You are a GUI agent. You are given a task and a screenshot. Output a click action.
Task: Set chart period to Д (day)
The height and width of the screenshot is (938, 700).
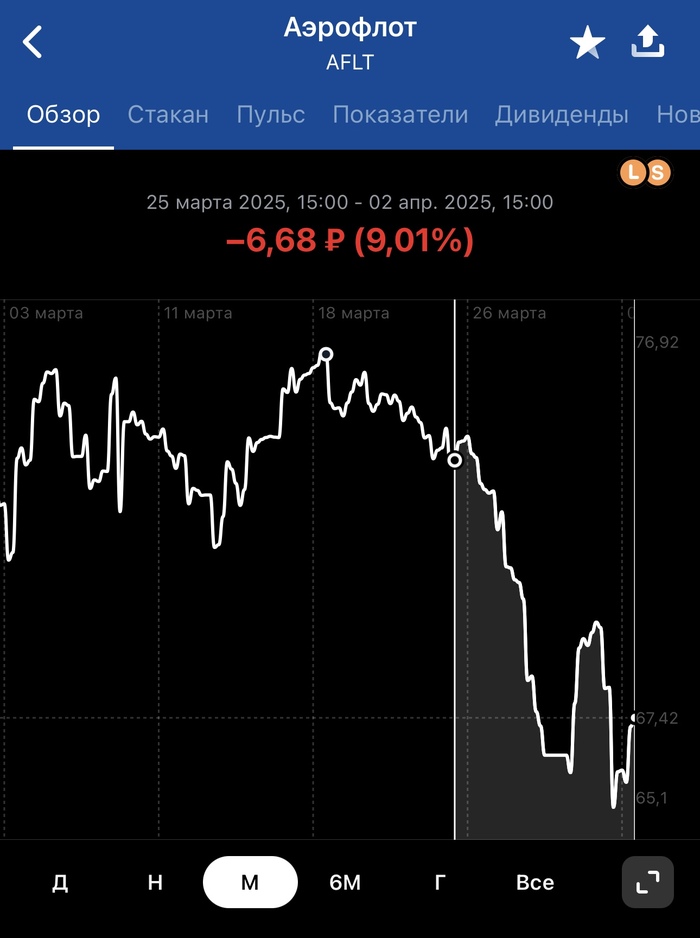pyautogui.click(x=60, y=882)
